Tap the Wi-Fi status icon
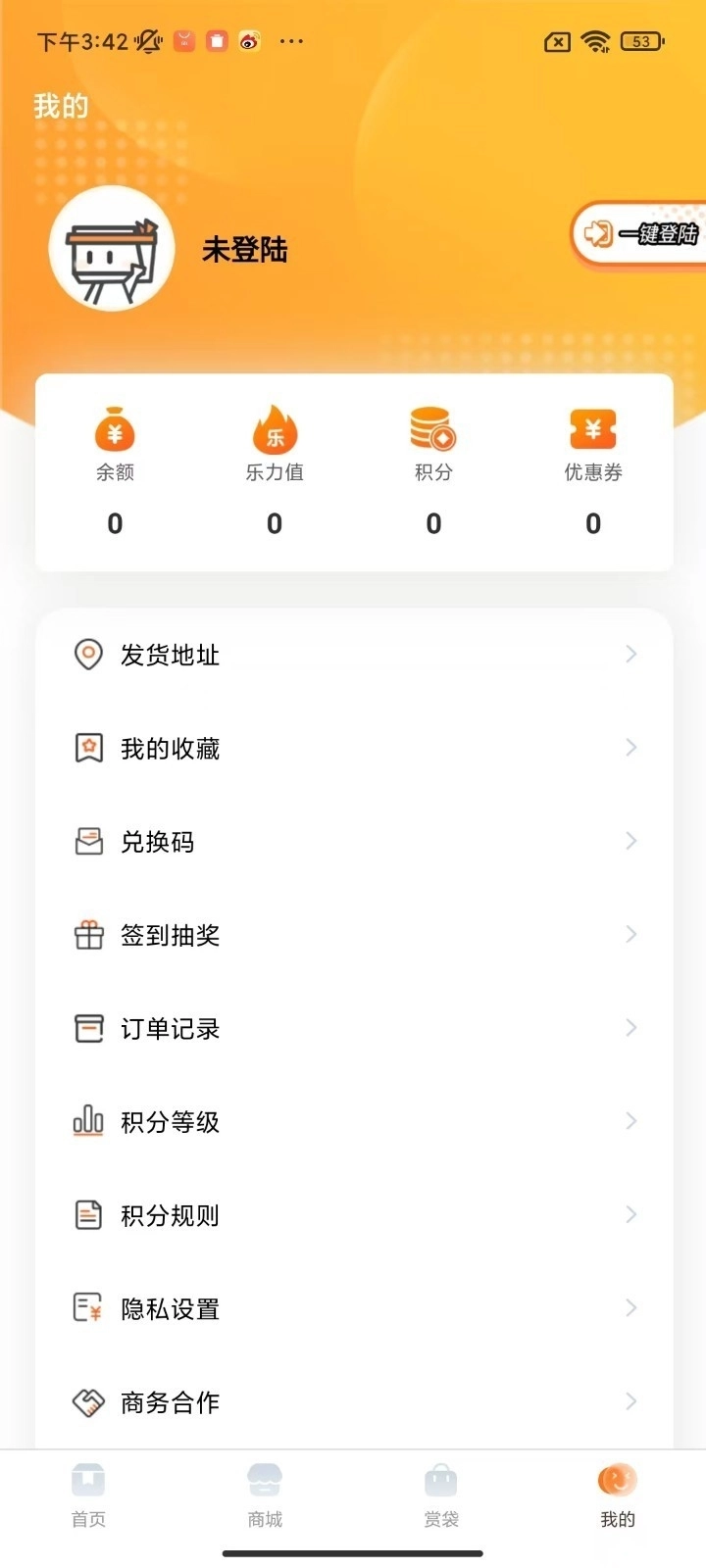The image size is (706, 1568). click(595, 41)
